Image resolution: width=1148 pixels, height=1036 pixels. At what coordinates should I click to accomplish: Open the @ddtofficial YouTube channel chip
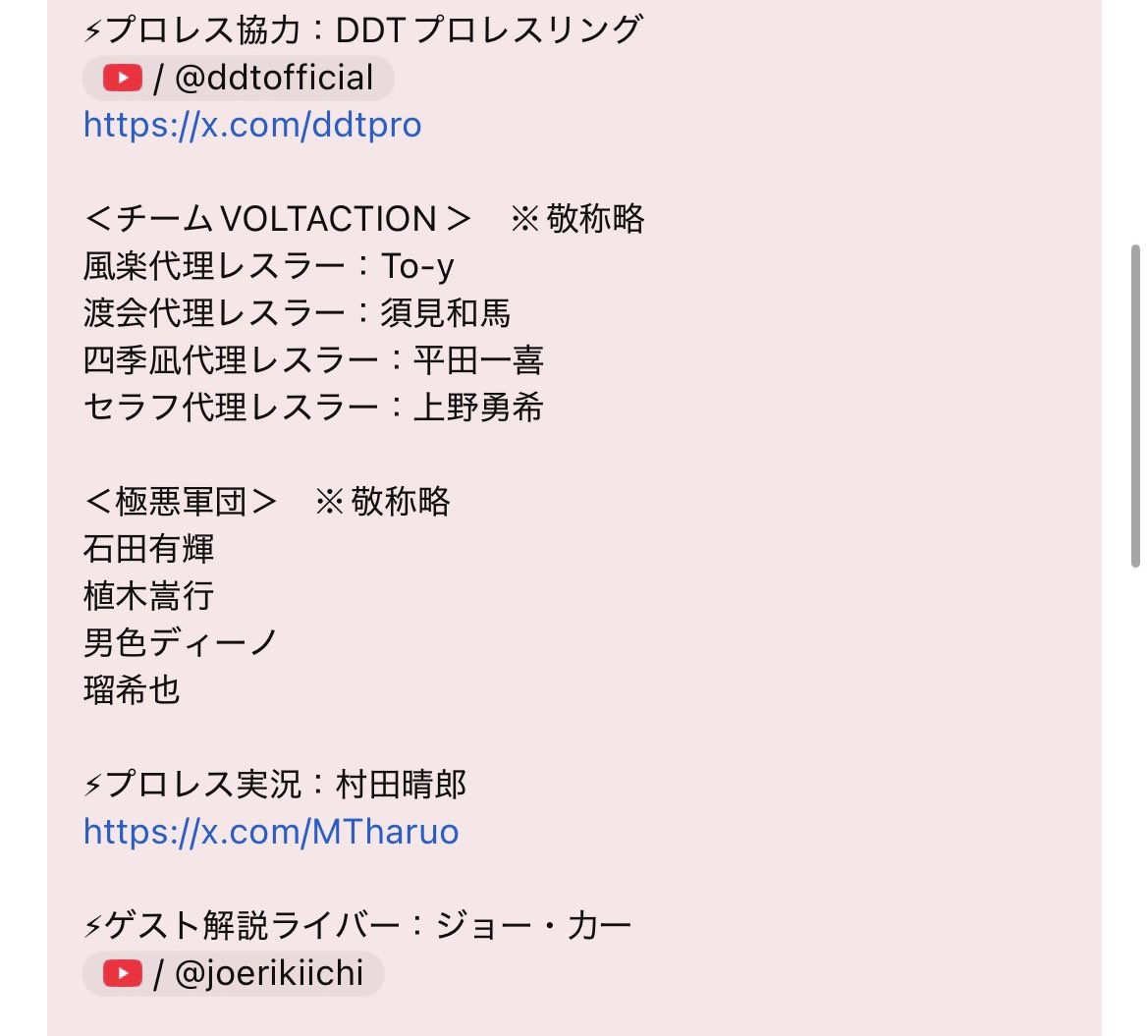(x=239, y=79)
